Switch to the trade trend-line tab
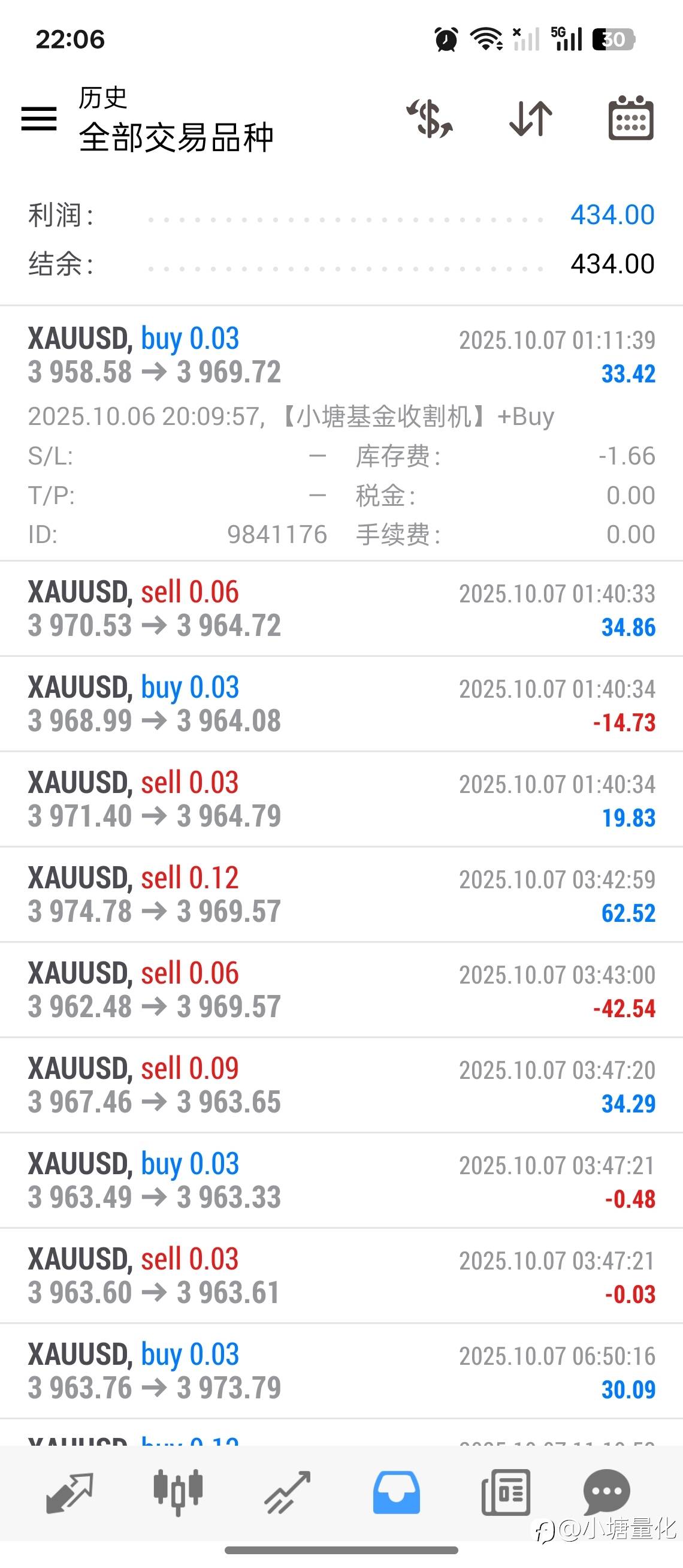This screenshot has width=683, height=1568. coord(287,1492)
